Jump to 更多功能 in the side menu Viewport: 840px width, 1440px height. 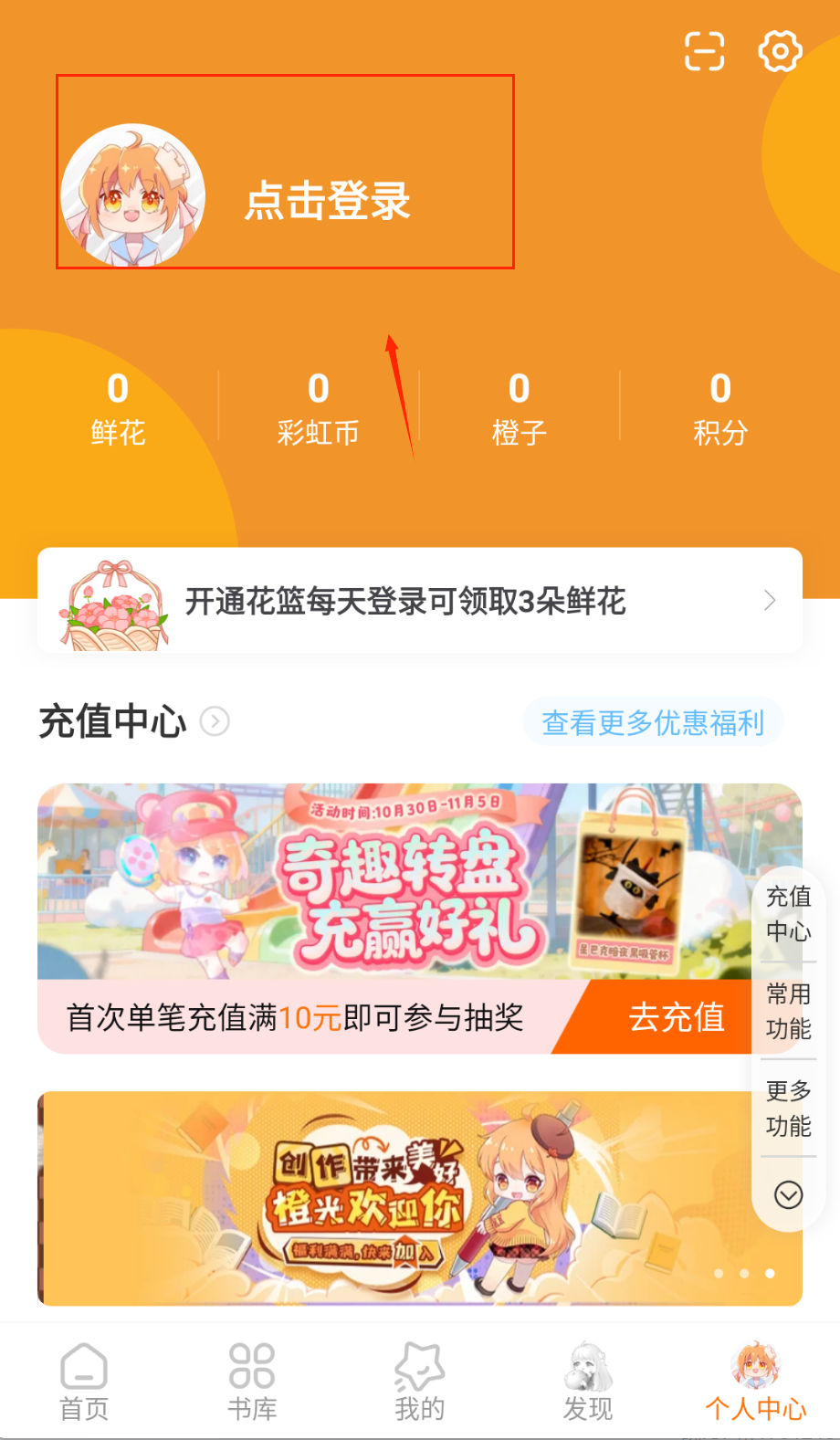(788, 1109)
